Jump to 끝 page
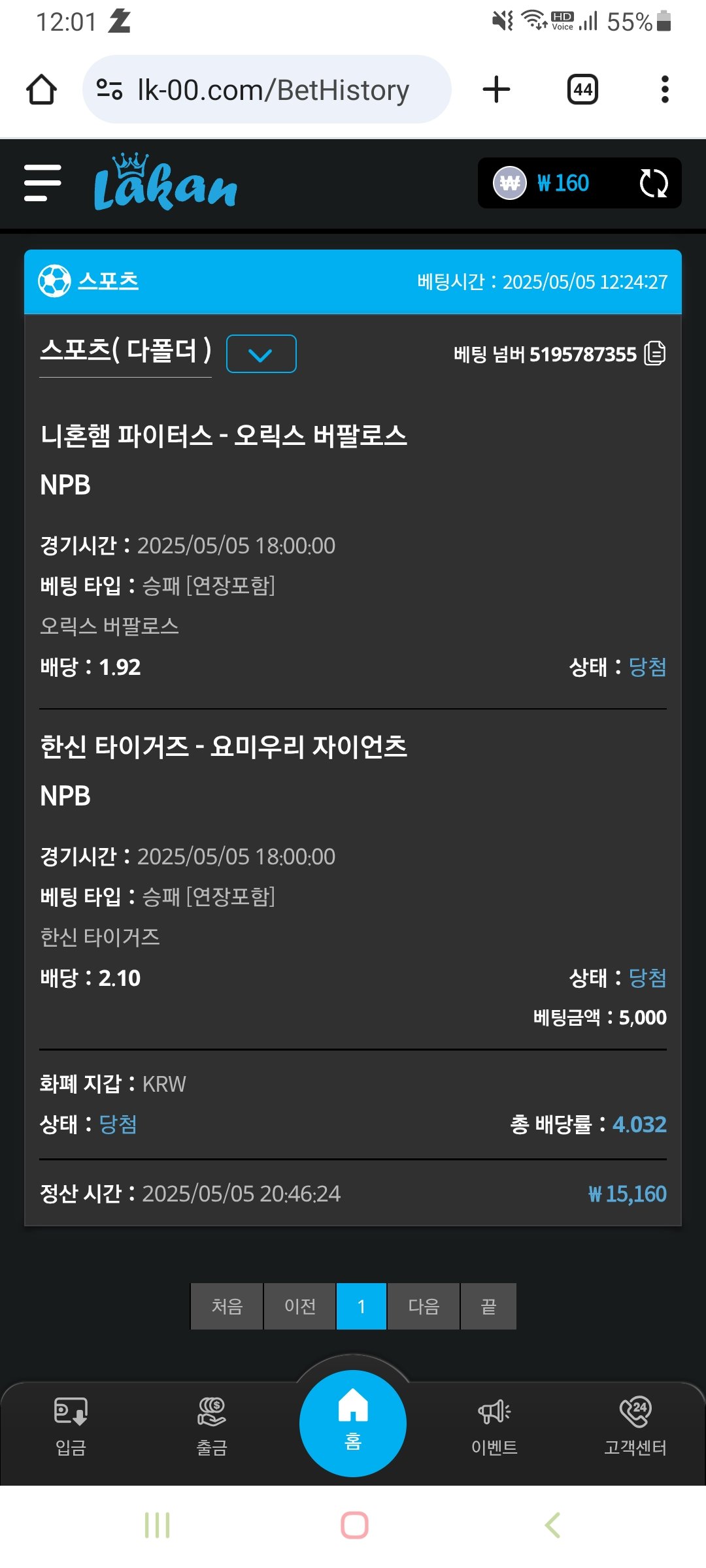 coord(488,1306)
